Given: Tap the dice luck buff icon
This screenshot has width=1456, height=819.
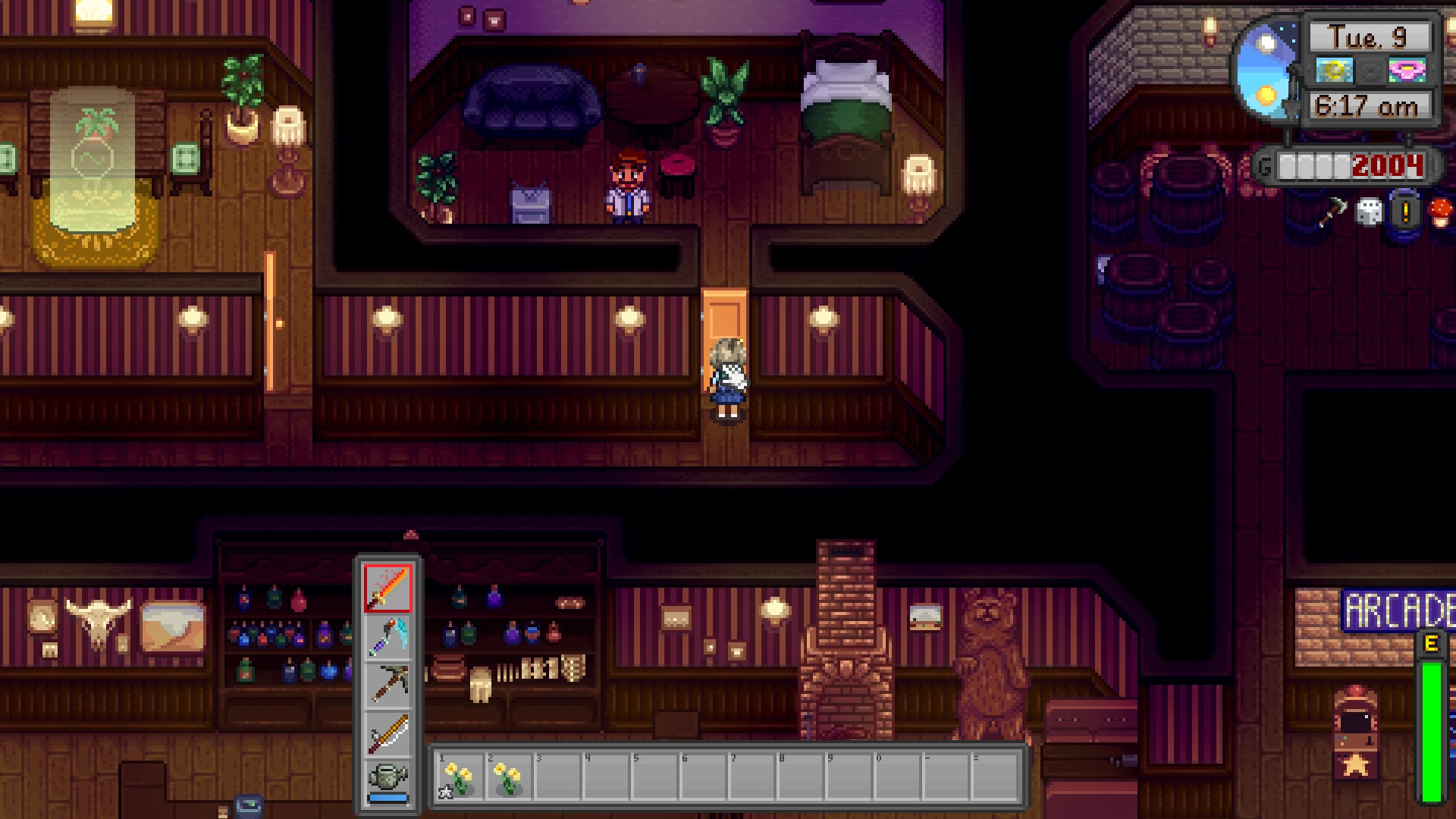Looking at the screenshot, I should coord(1369,212).
